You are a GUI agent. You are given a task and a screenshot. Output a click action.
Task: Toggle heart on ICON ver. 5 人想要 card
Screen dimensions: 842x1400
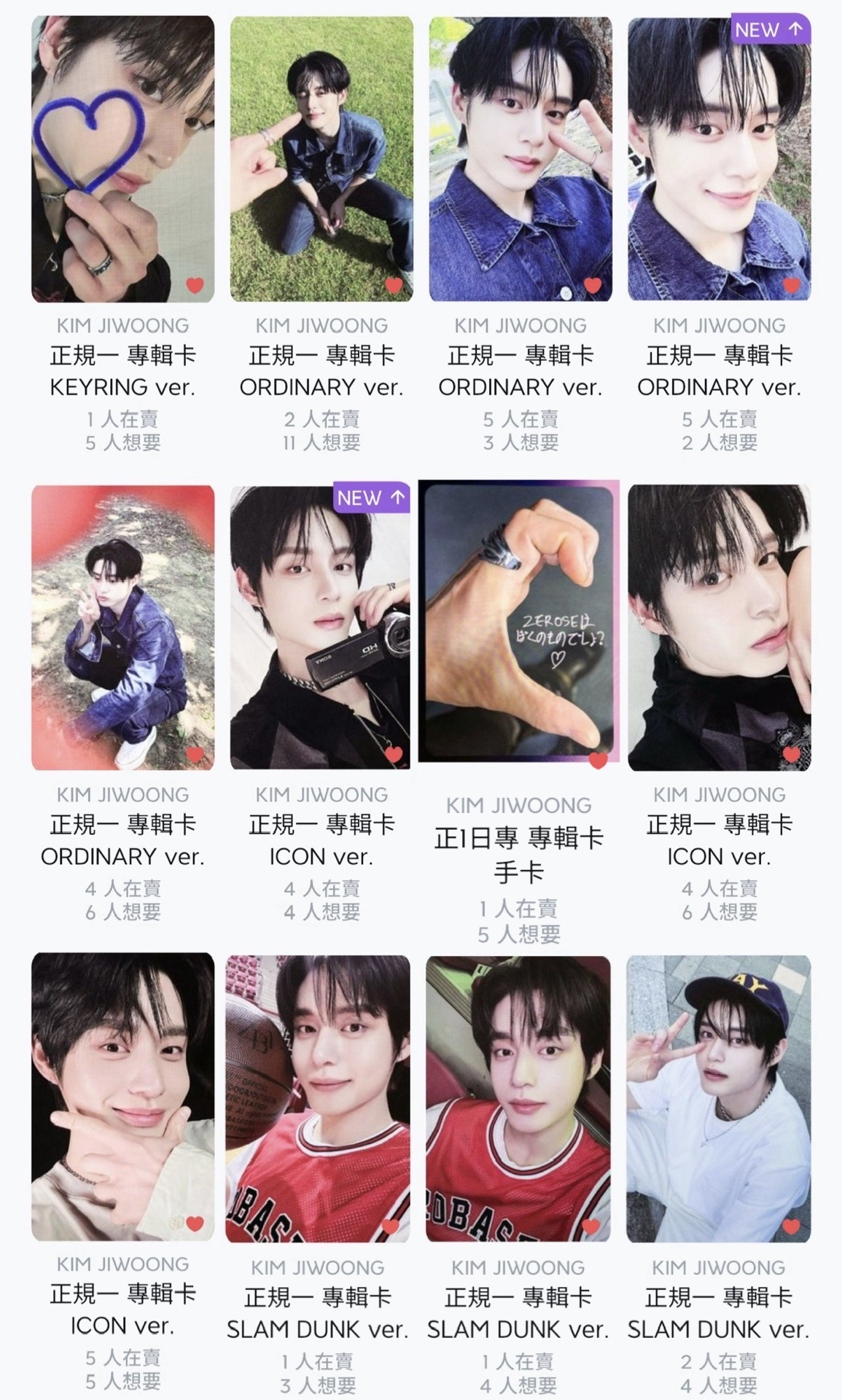(195, 1224)
